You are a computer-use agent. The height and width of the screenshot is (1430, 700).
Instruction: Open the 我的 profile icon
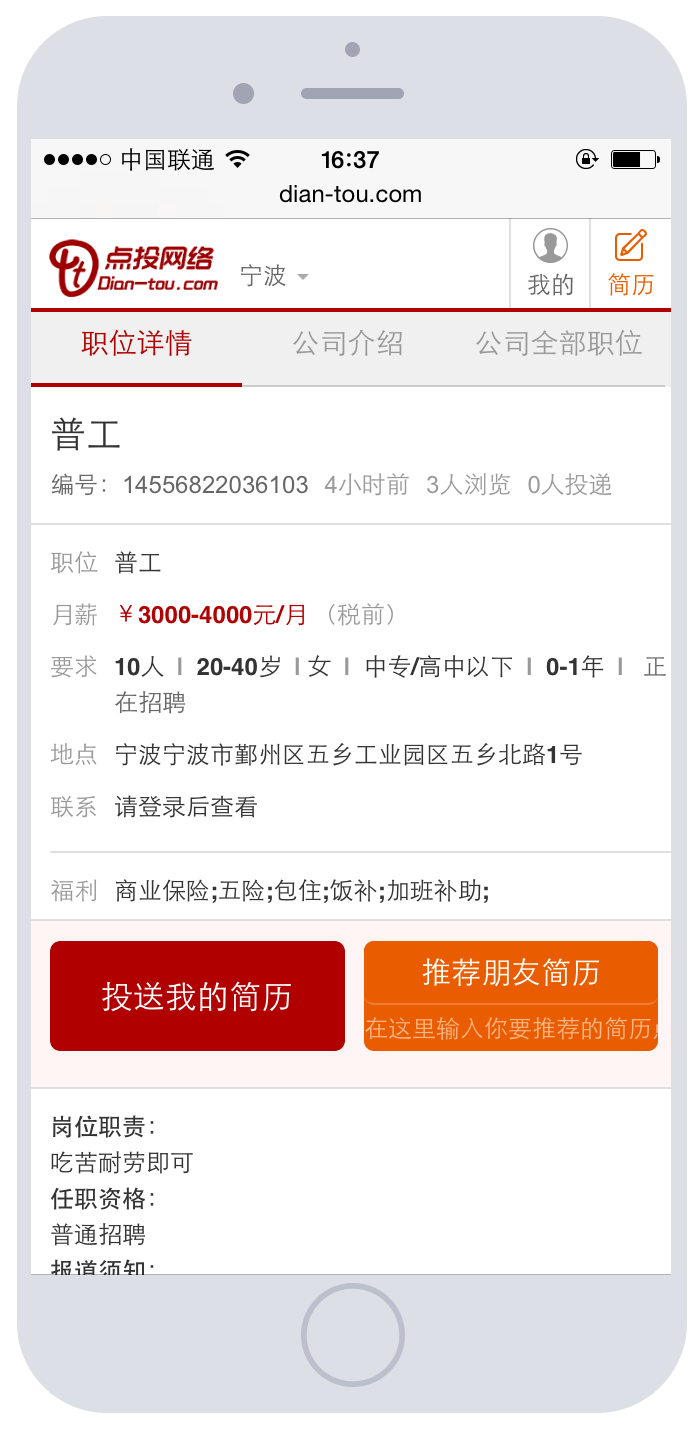pyautogui.click(x=550, y=263)
